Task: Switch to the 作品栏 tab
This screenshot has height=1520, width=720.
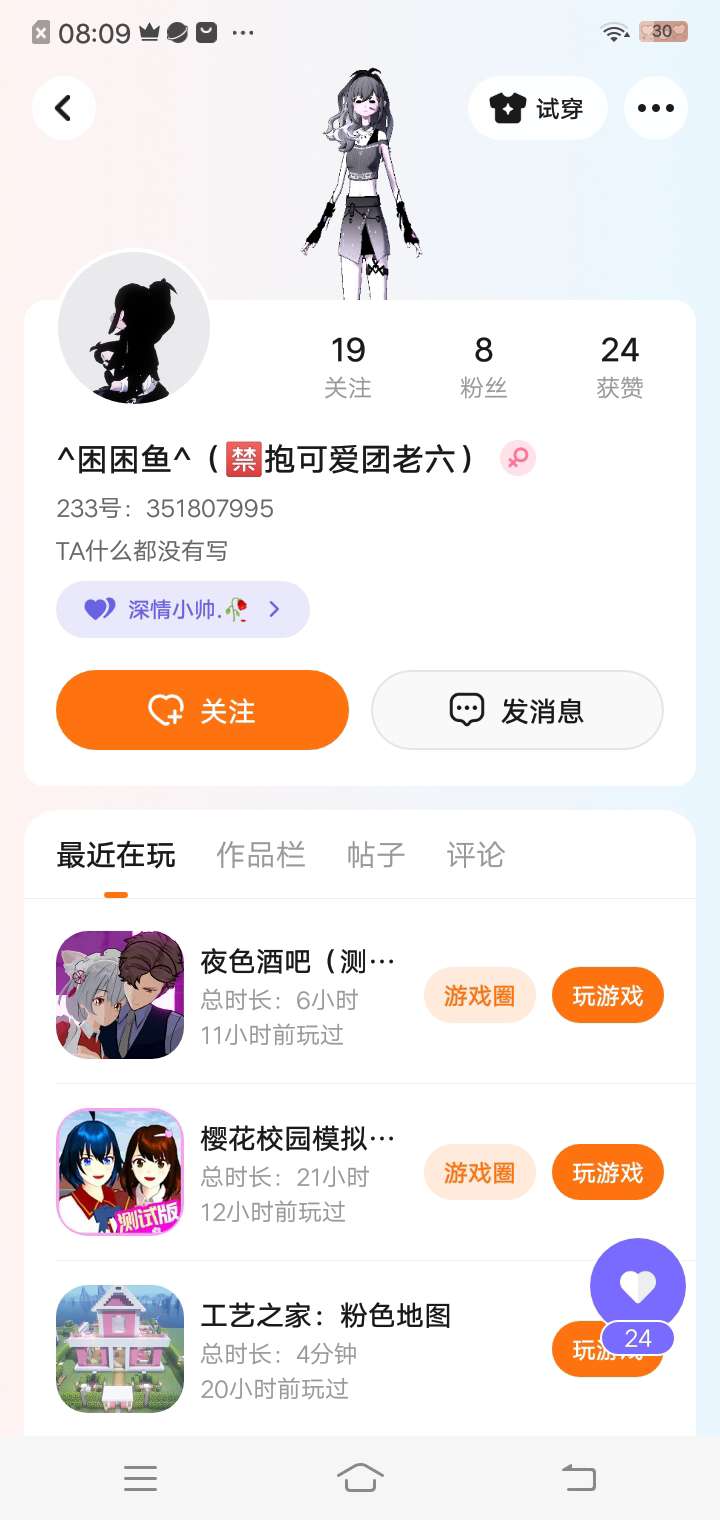Action: coord(261,855)
